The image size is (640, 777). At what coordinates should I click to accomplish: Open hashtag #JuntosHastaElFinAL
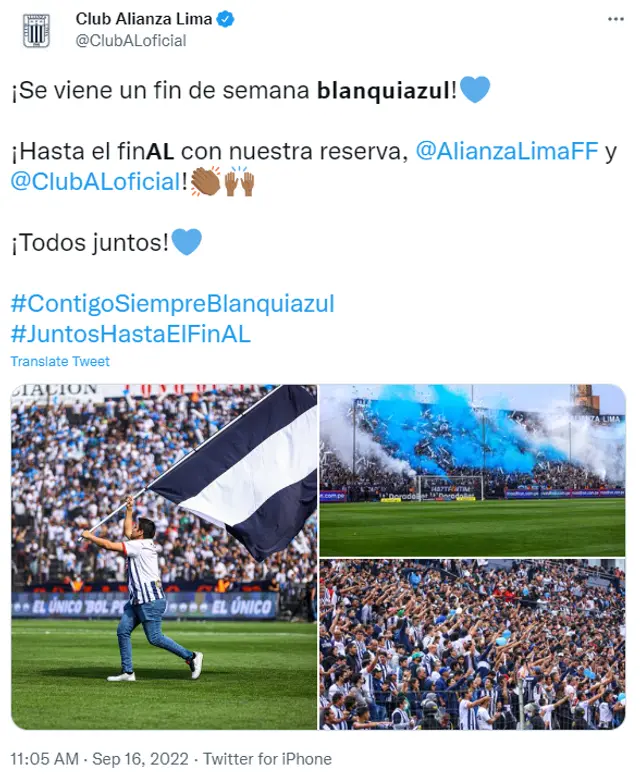pyautogui.click(x=130, y=334)
